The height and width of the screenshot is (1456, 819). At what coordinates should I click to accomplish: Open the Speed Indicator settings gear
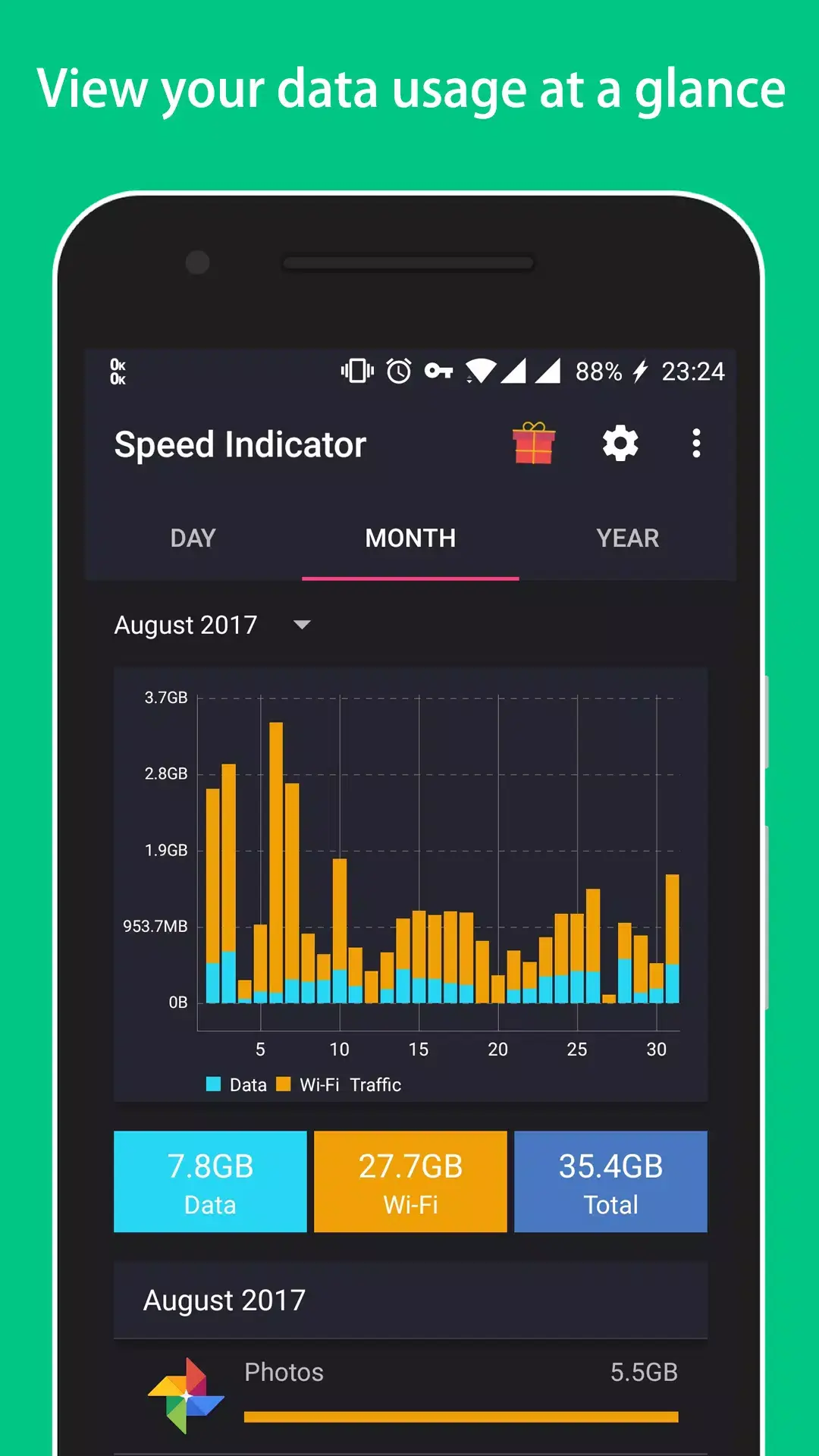click(620, 444)
